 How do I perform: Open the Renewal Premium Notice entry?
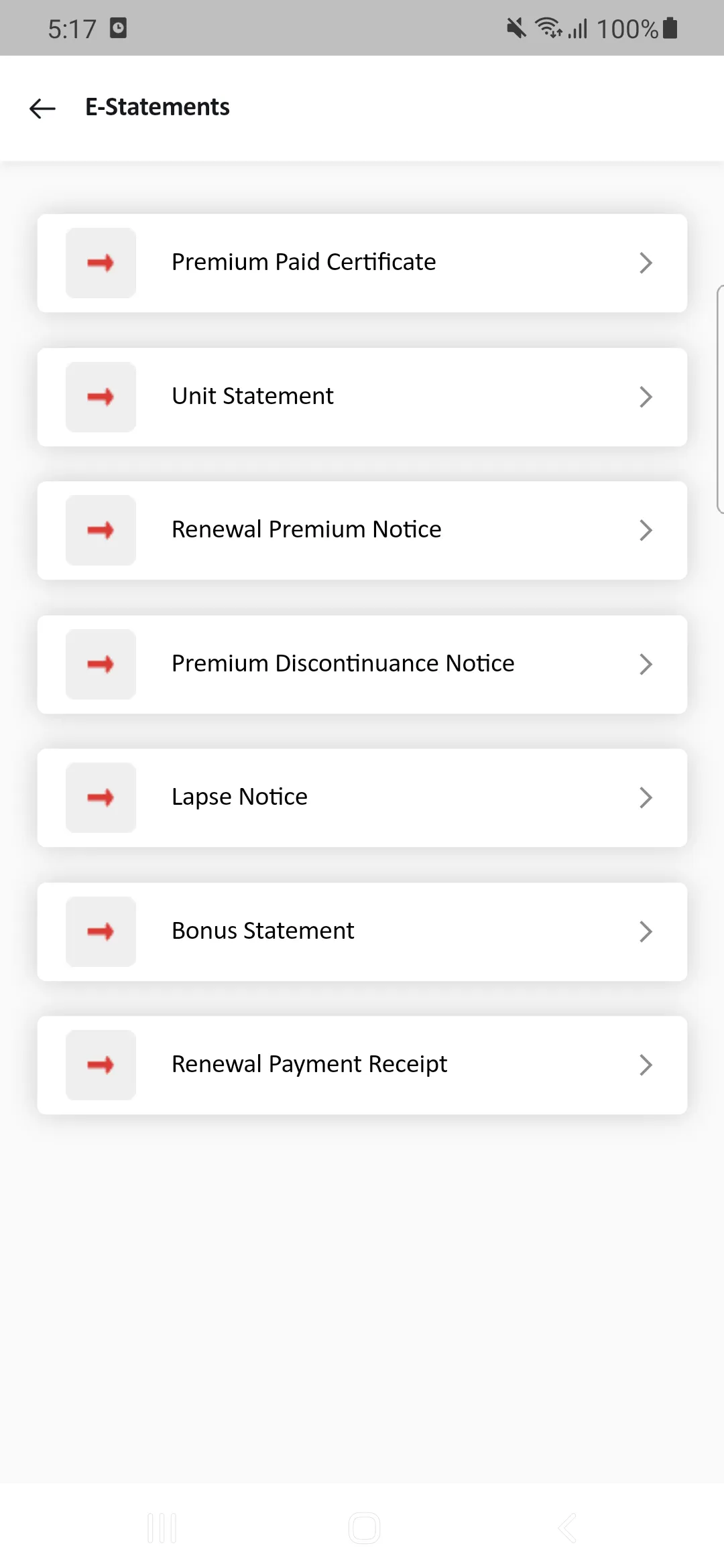(x=362, y=530)
